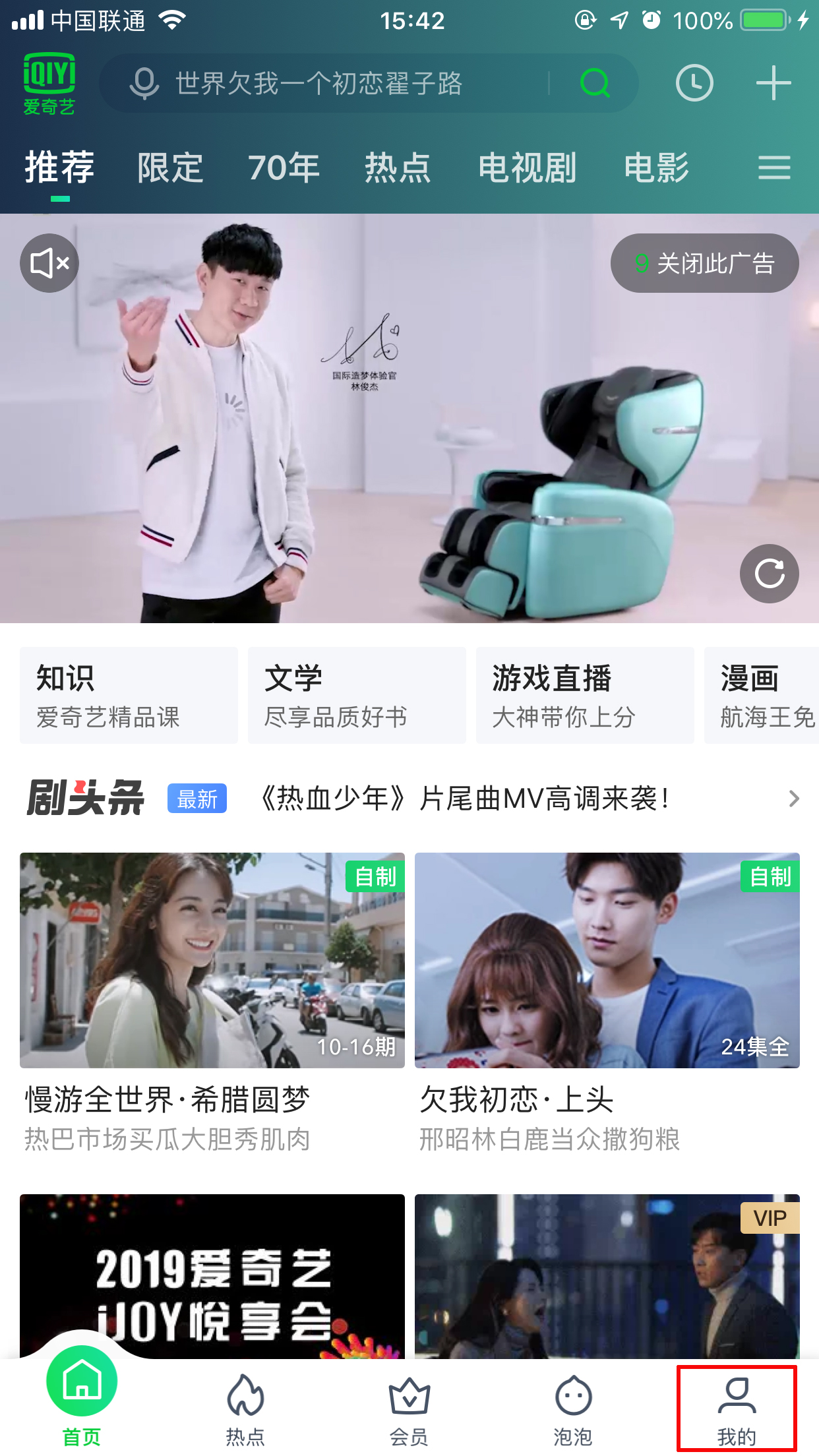Switch to the 电影 tab

[657, 167]
